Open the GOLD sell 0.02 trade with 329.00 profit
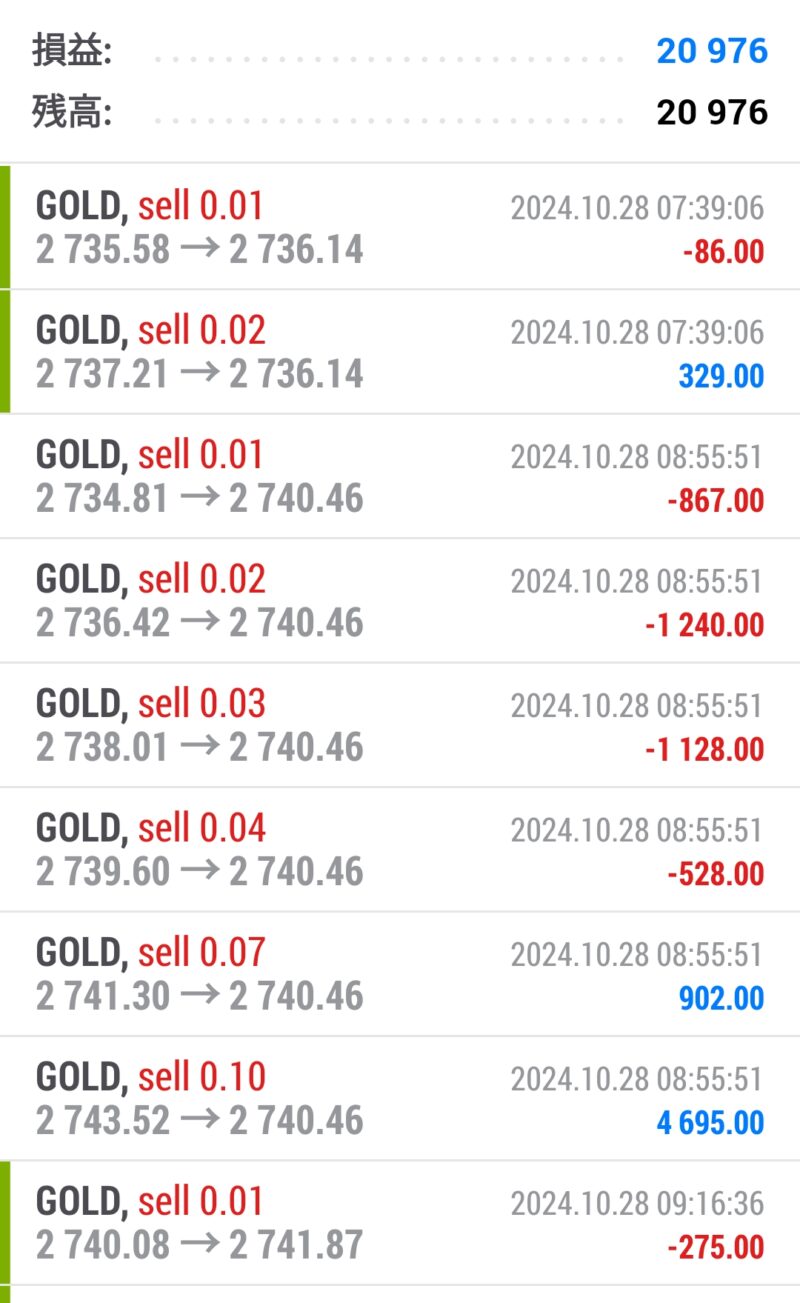The width and height of the screenshot is (800, 1303). [x=400, y=352]
